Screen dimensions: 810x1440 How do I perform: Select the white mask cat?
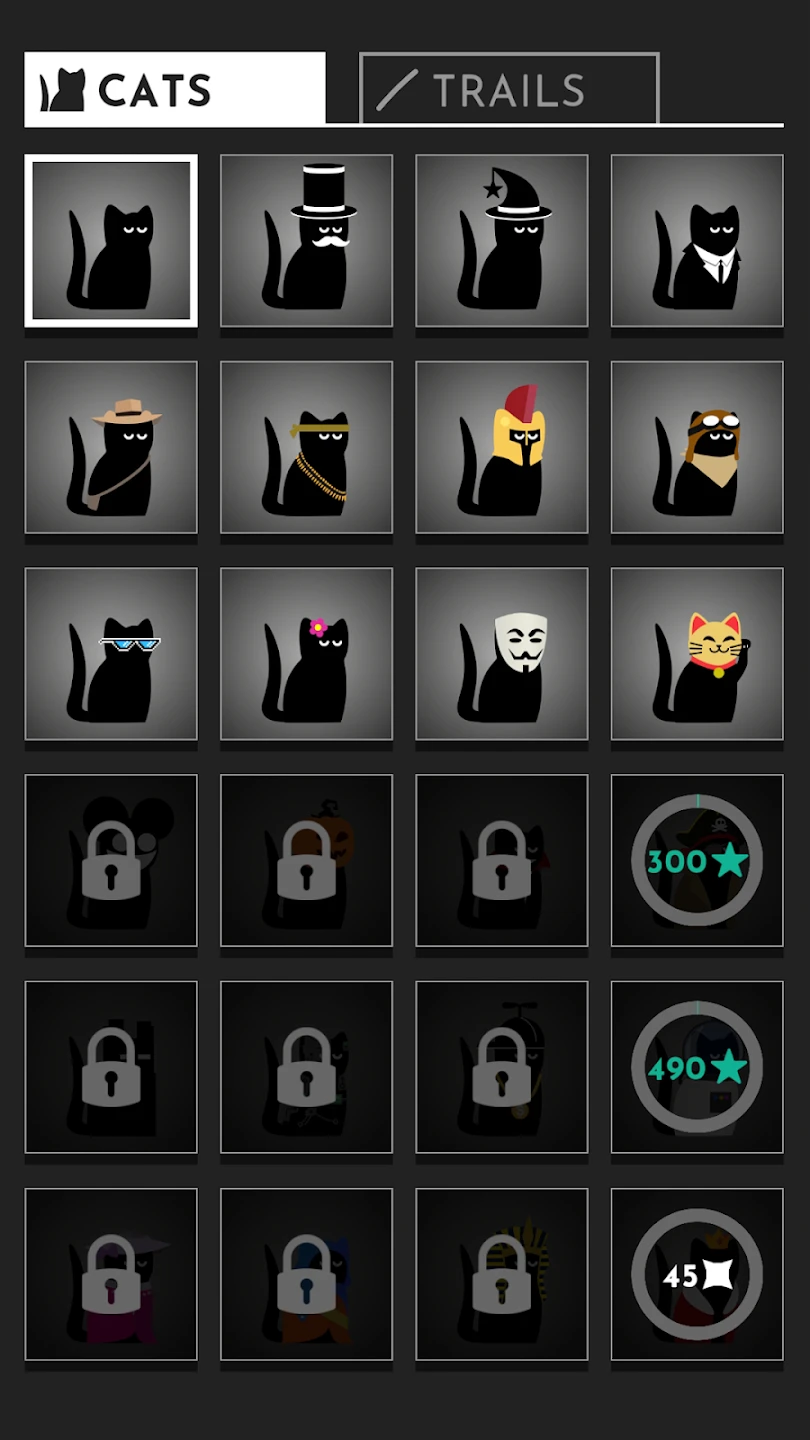pyautogui.click(x=502, y=654)
